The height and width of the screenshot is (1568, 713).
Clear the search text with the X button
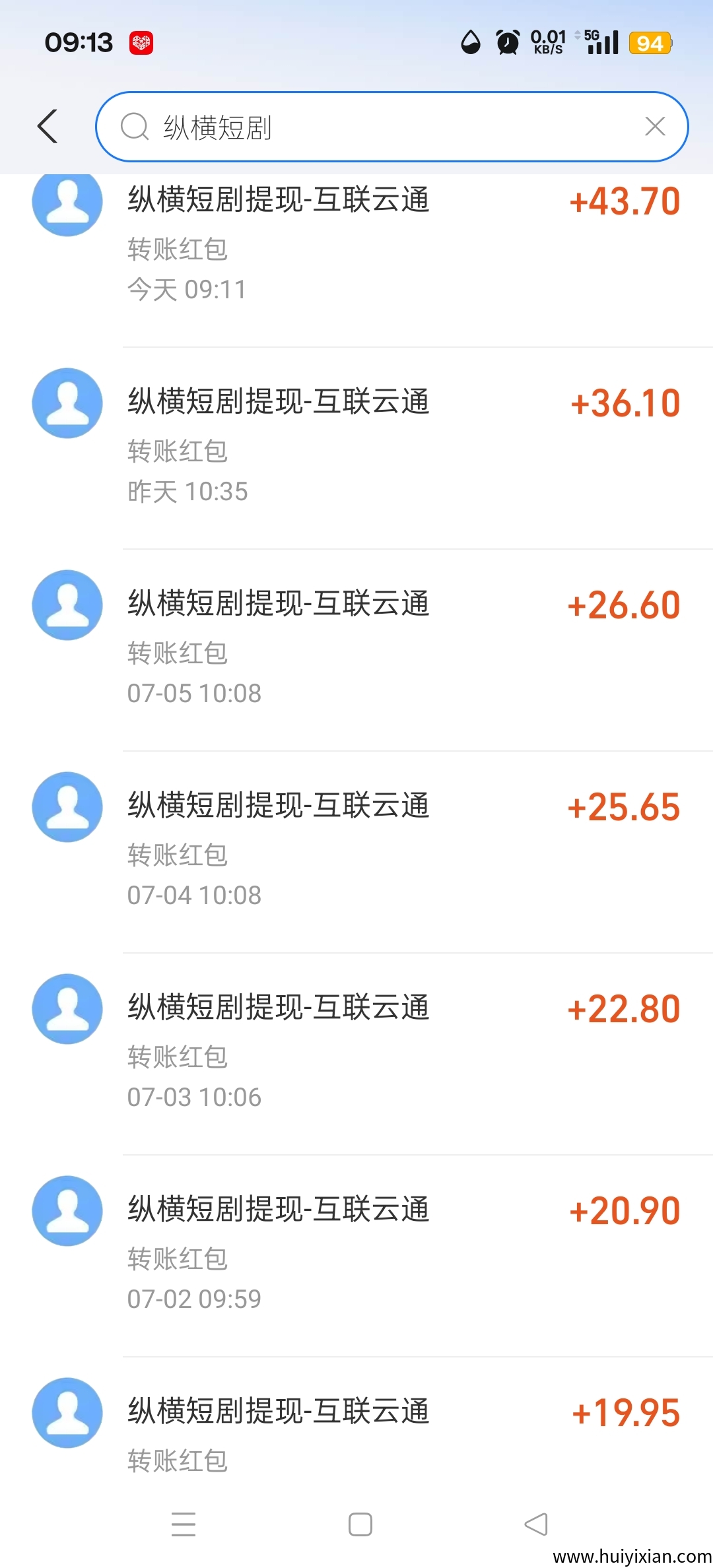pos(655,126)
